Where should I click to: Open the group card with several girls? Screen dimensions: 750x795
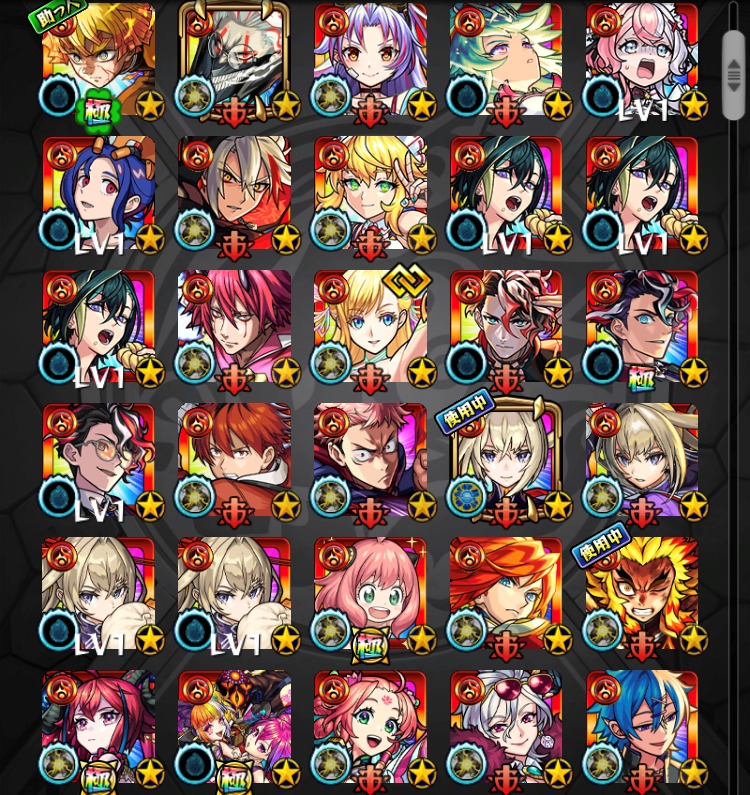[x=234, y=730]
